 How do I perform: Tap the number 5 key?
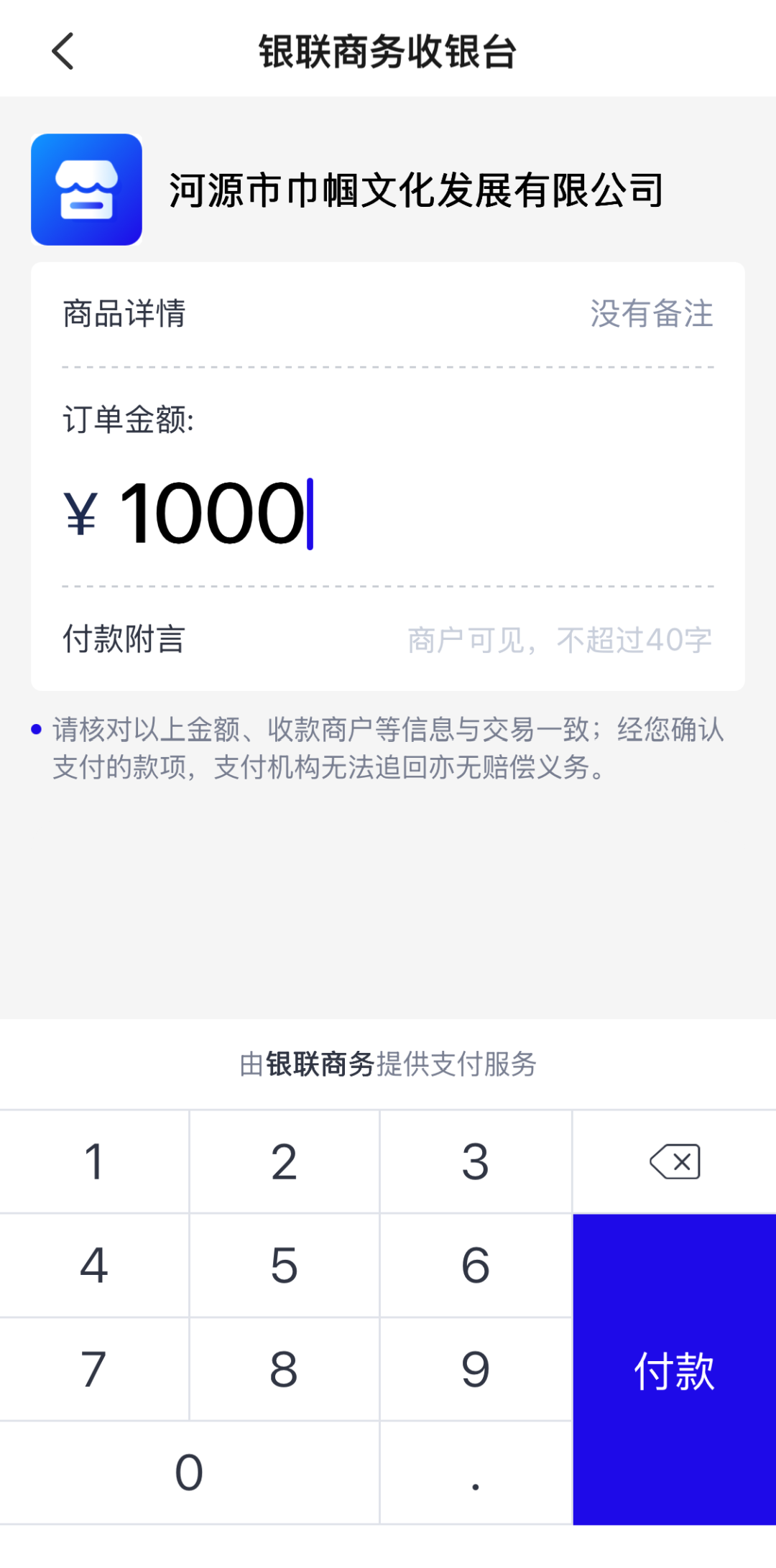tap(285, 1265)
